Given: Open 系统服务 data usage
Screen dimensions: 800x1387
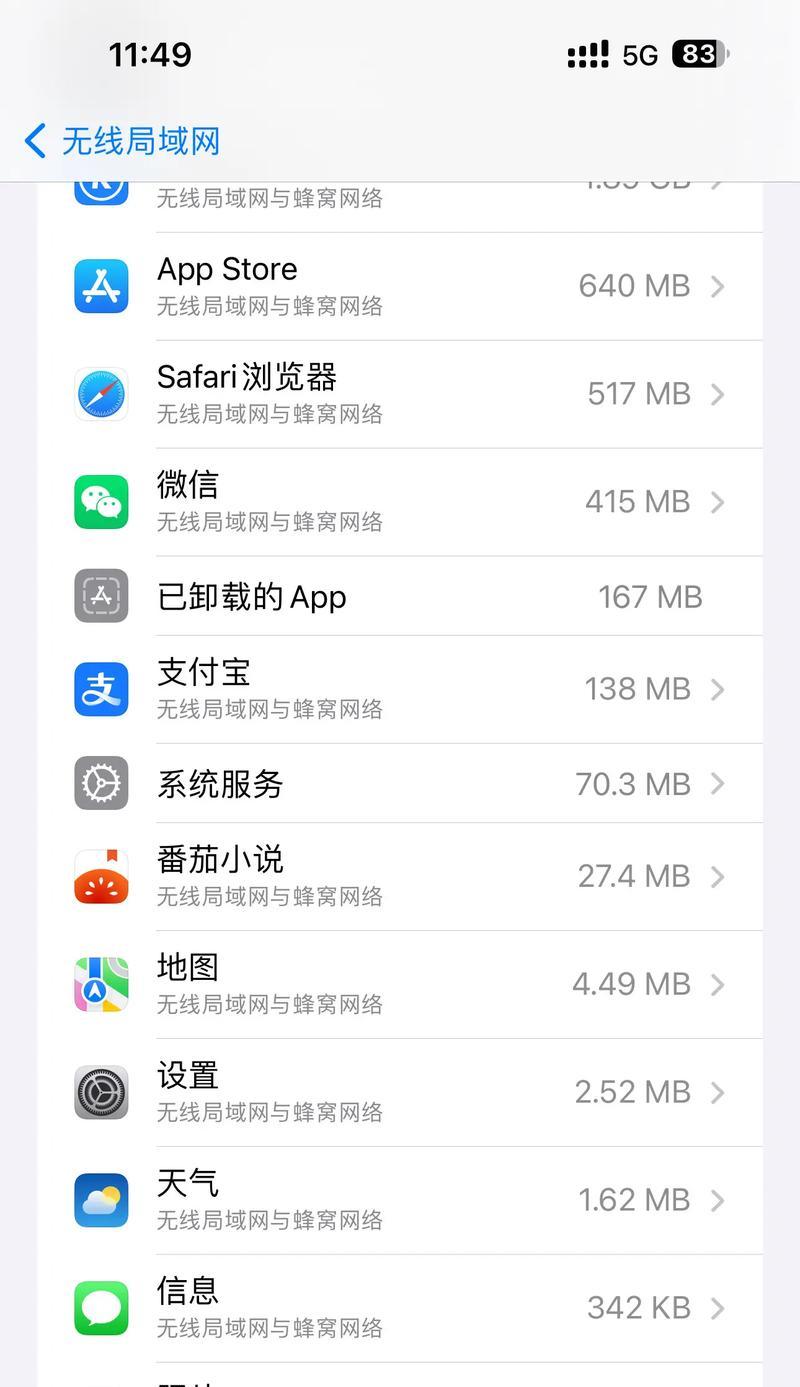Looking at the screenshot, I should pyautogui.click(x=400, y=783).
